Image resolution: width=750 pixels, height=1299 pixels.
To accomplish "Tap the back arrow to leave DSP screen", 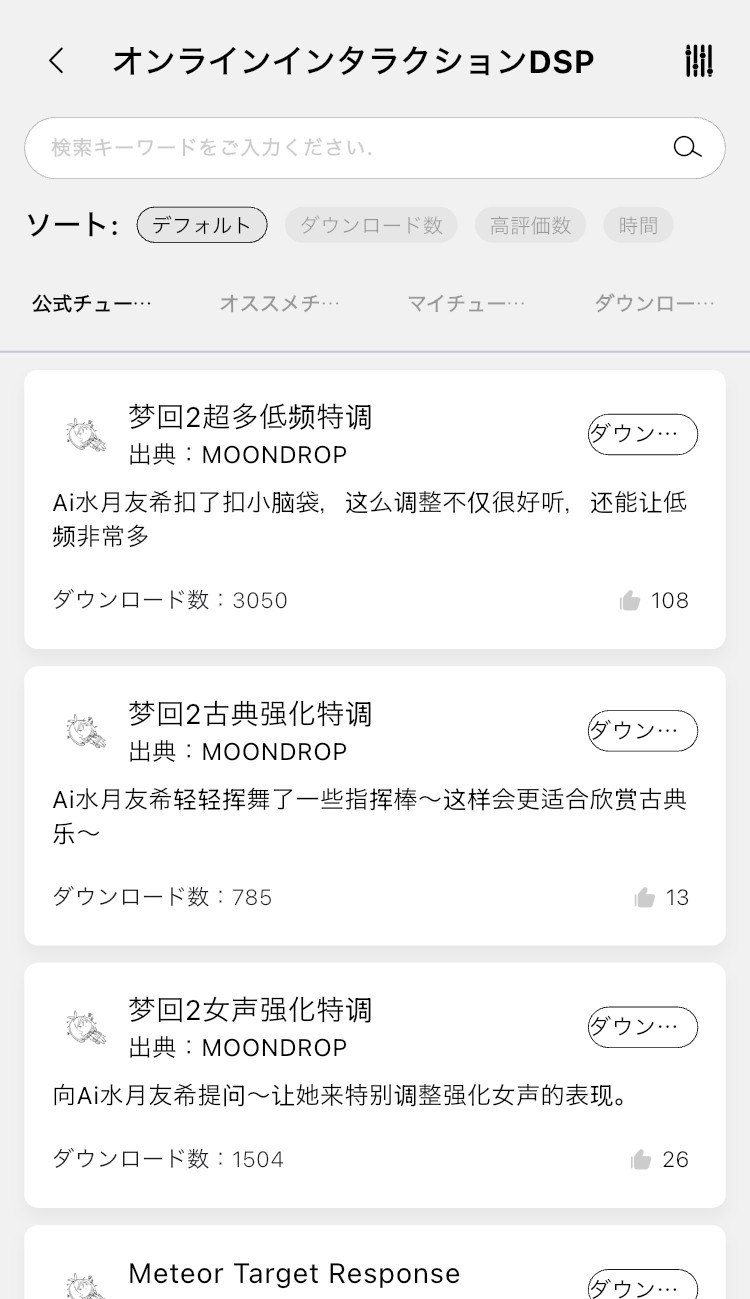I will pos(56,60).
